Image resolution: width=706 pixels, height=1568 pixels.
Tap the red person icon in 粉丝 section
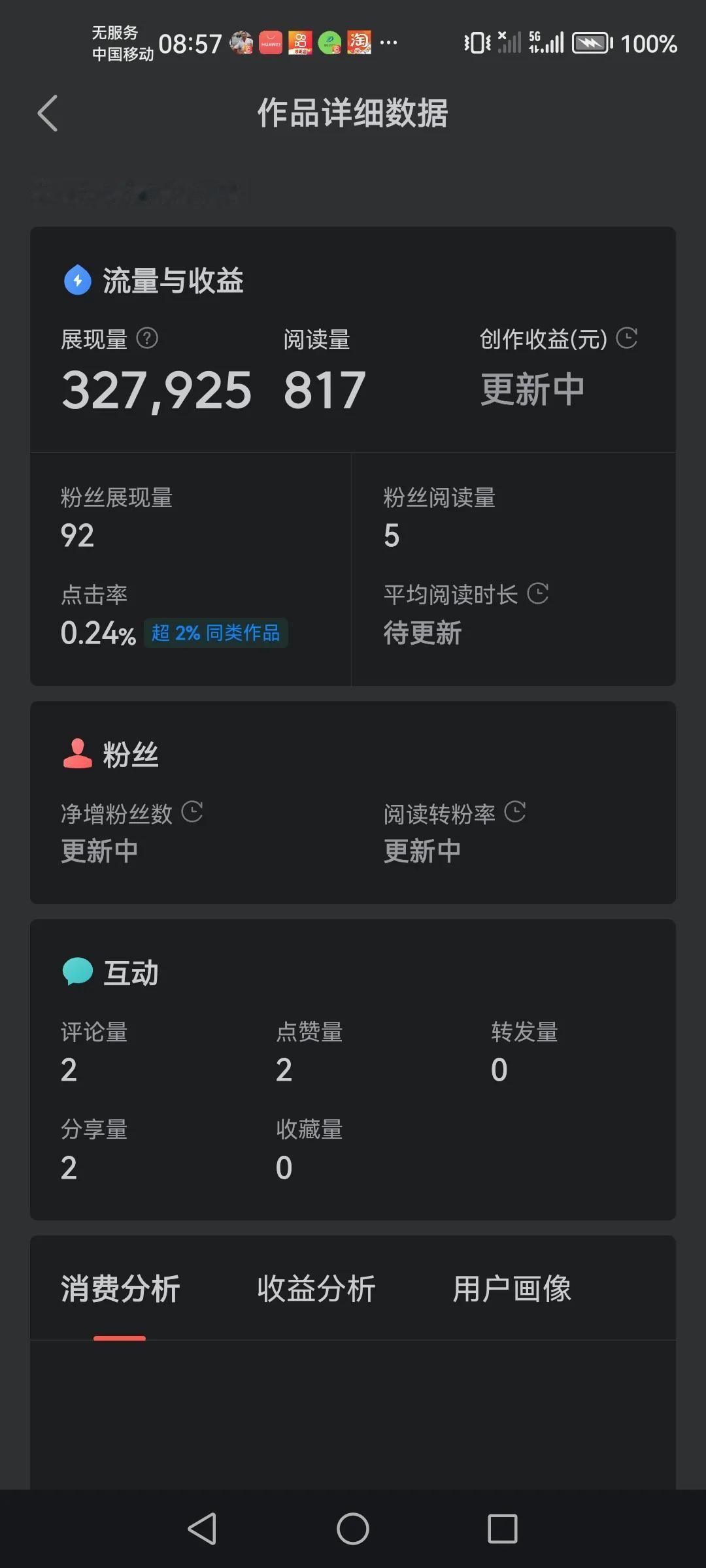tap(76, 755)
